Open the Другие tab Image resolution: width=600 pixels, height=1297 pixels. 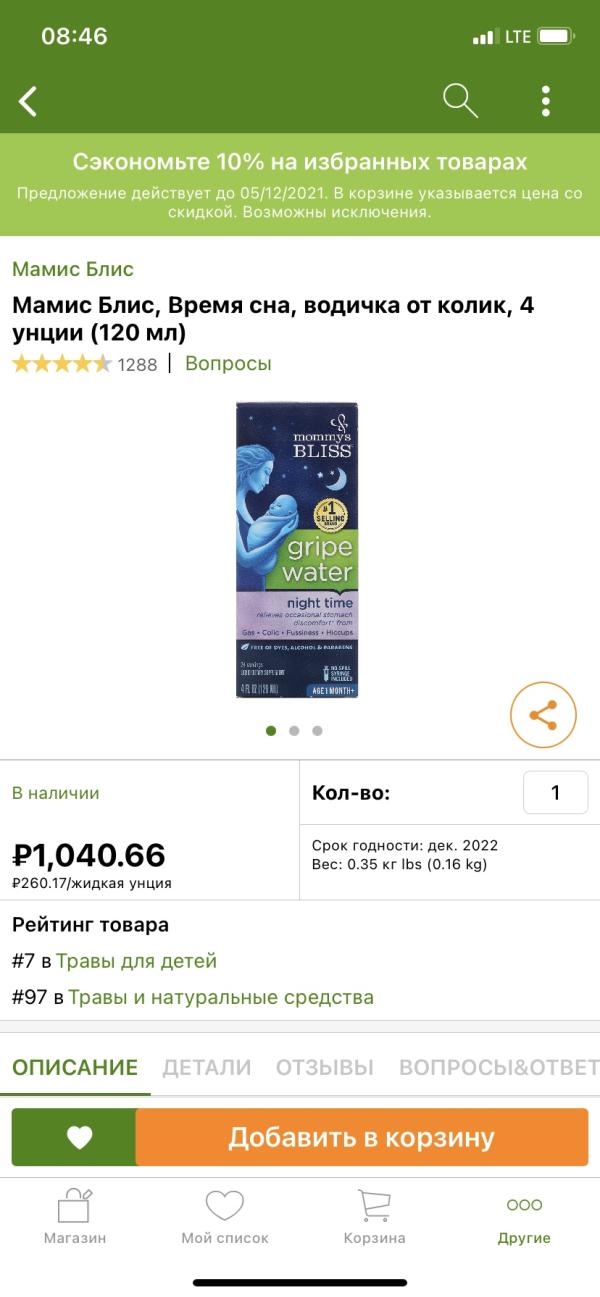tap(524, 1216)
